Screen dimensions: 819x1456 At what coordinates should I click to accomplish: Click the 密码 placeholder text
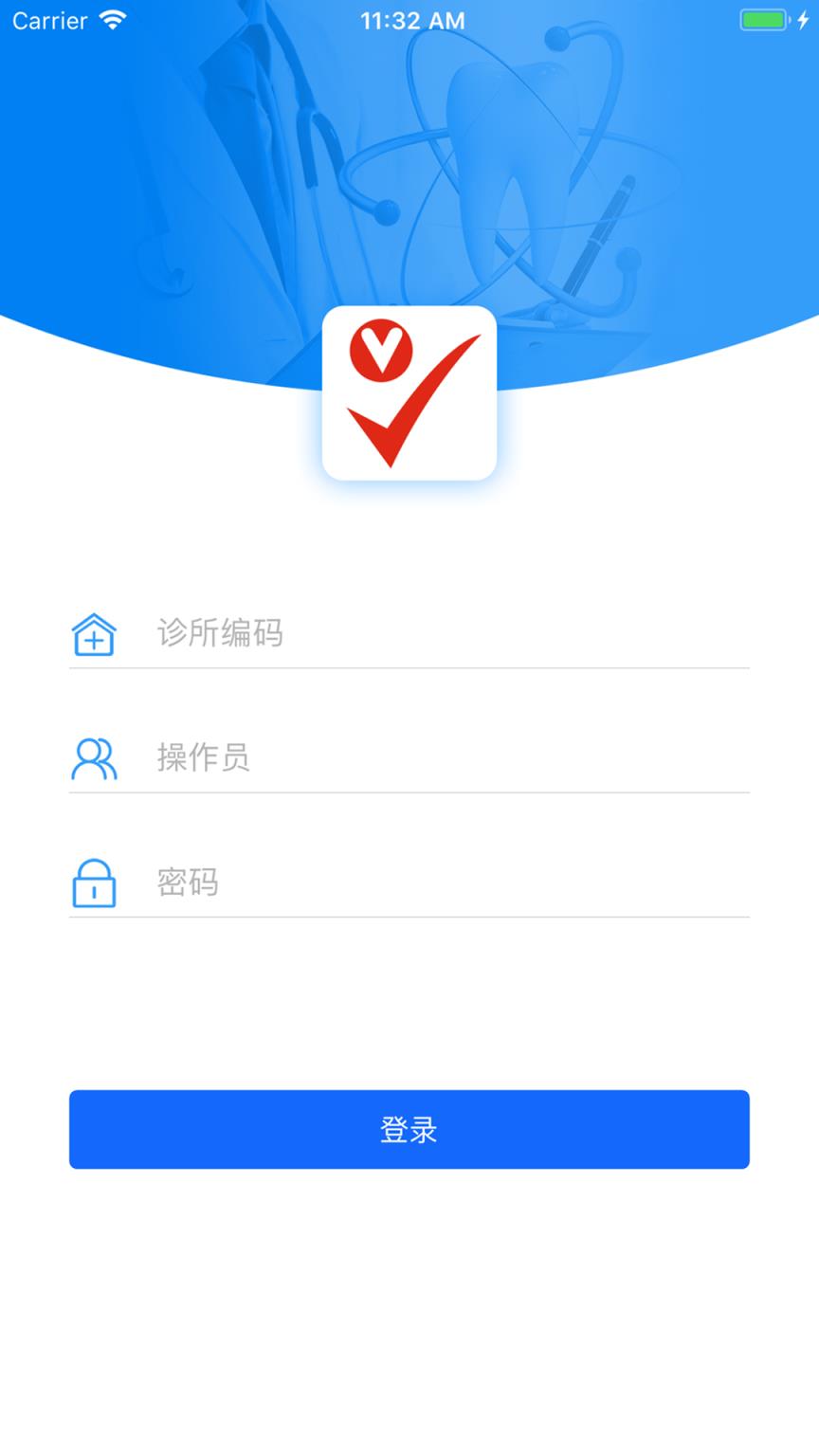coord(187,883)
